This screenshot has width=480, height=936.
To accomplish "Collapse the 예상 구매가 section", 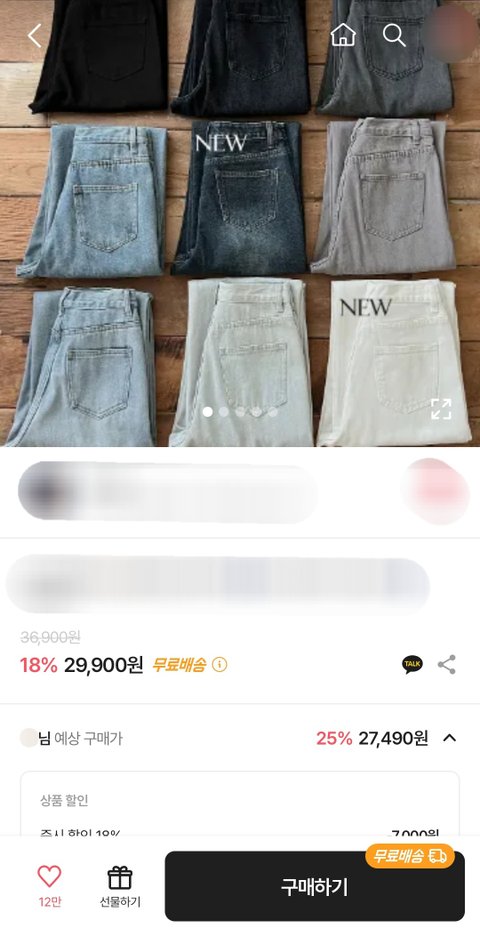I will point(450,738).
